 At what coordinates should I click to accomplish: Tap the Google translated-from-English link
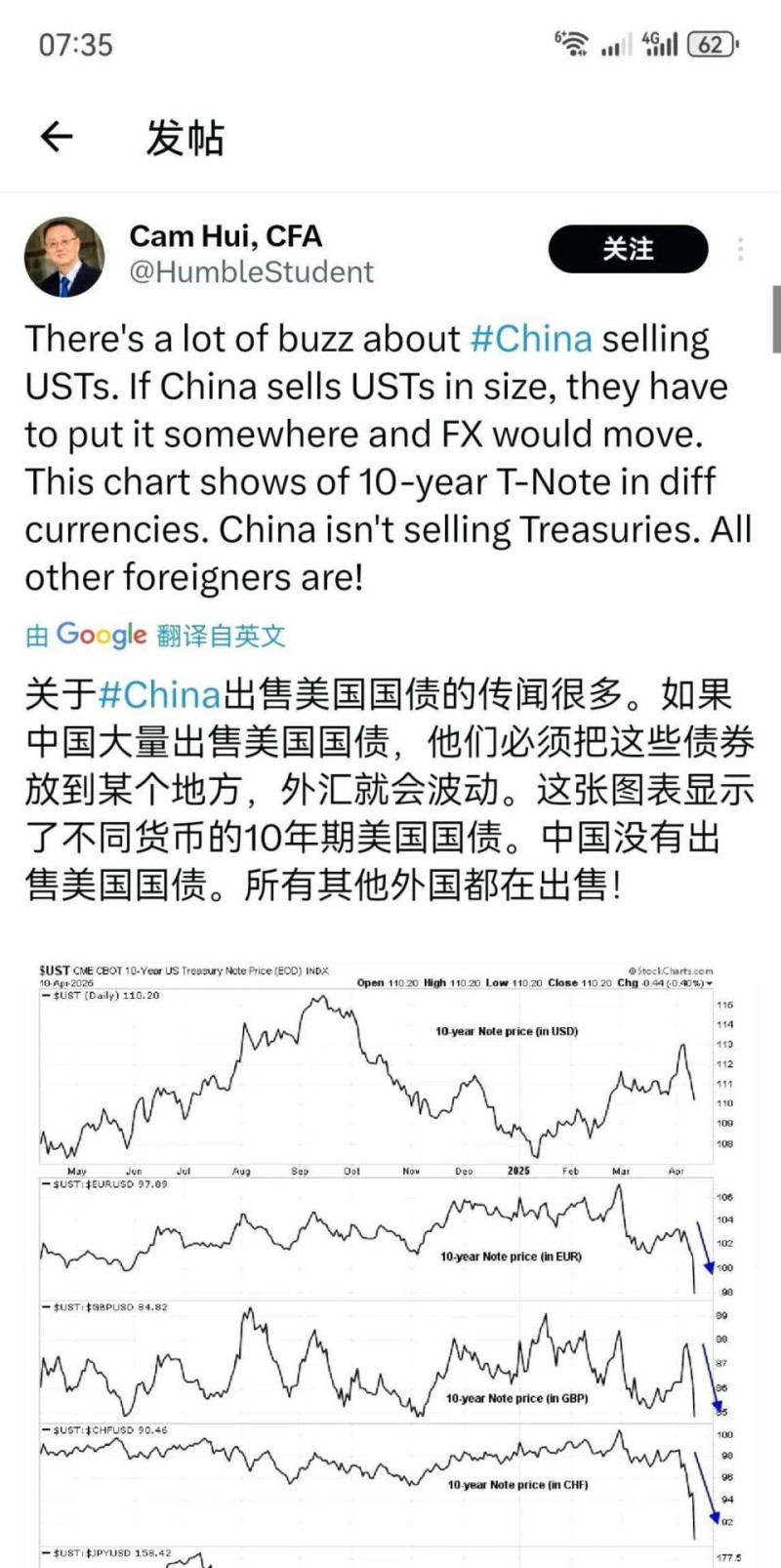pos(156,636)
